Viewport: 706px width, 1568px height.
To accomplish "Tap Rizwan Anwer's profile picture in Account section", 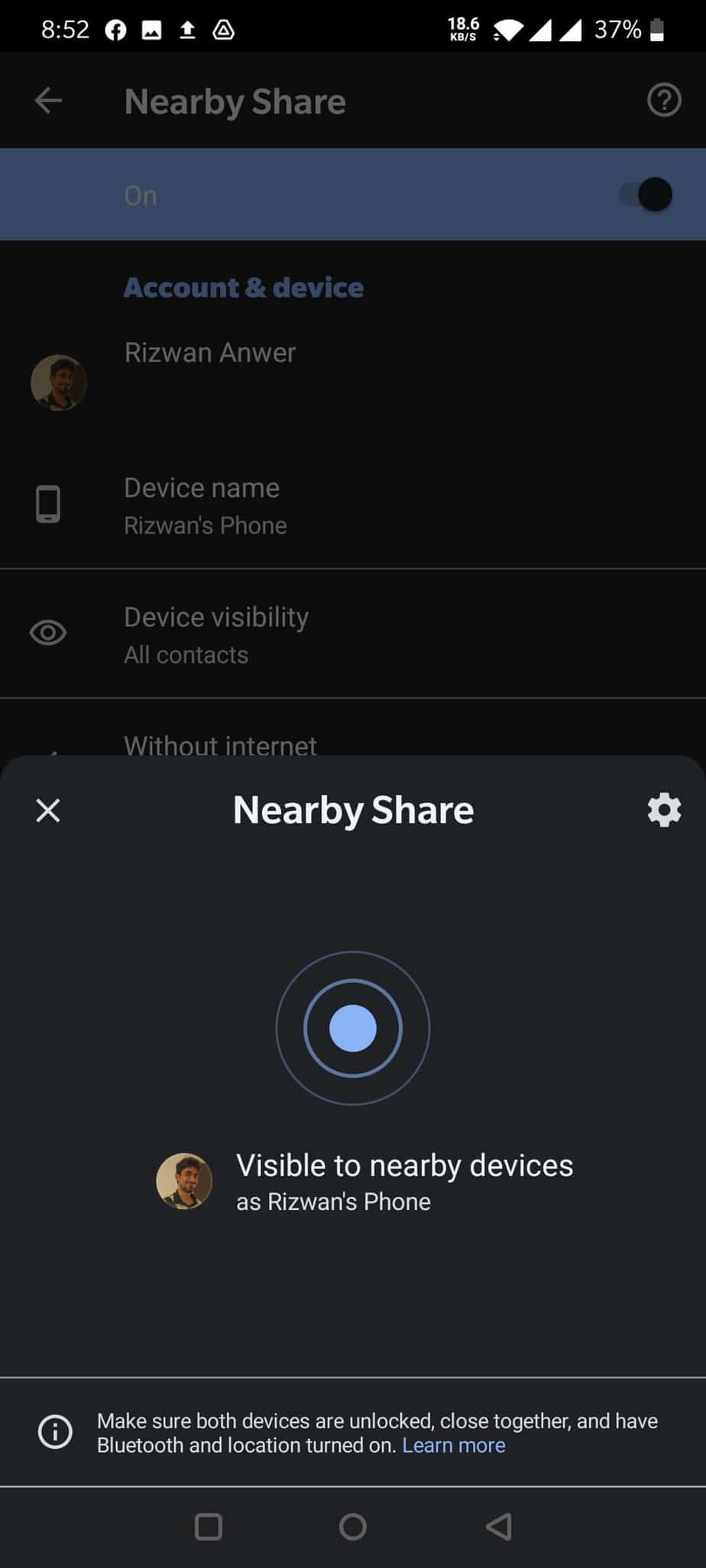I will click(x=59, y=382).
